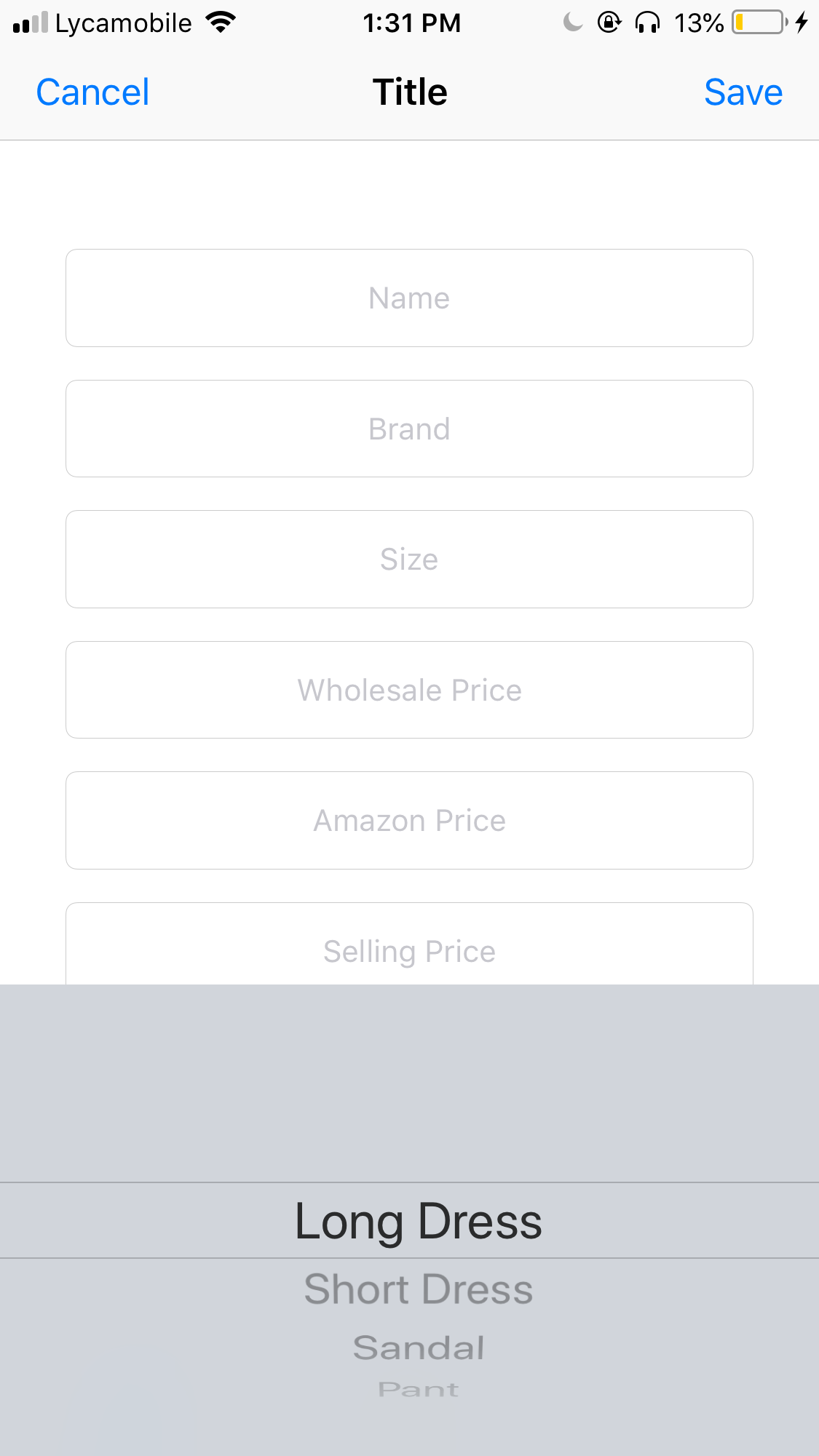Edit the Amazon Price field

click(409, 820)
